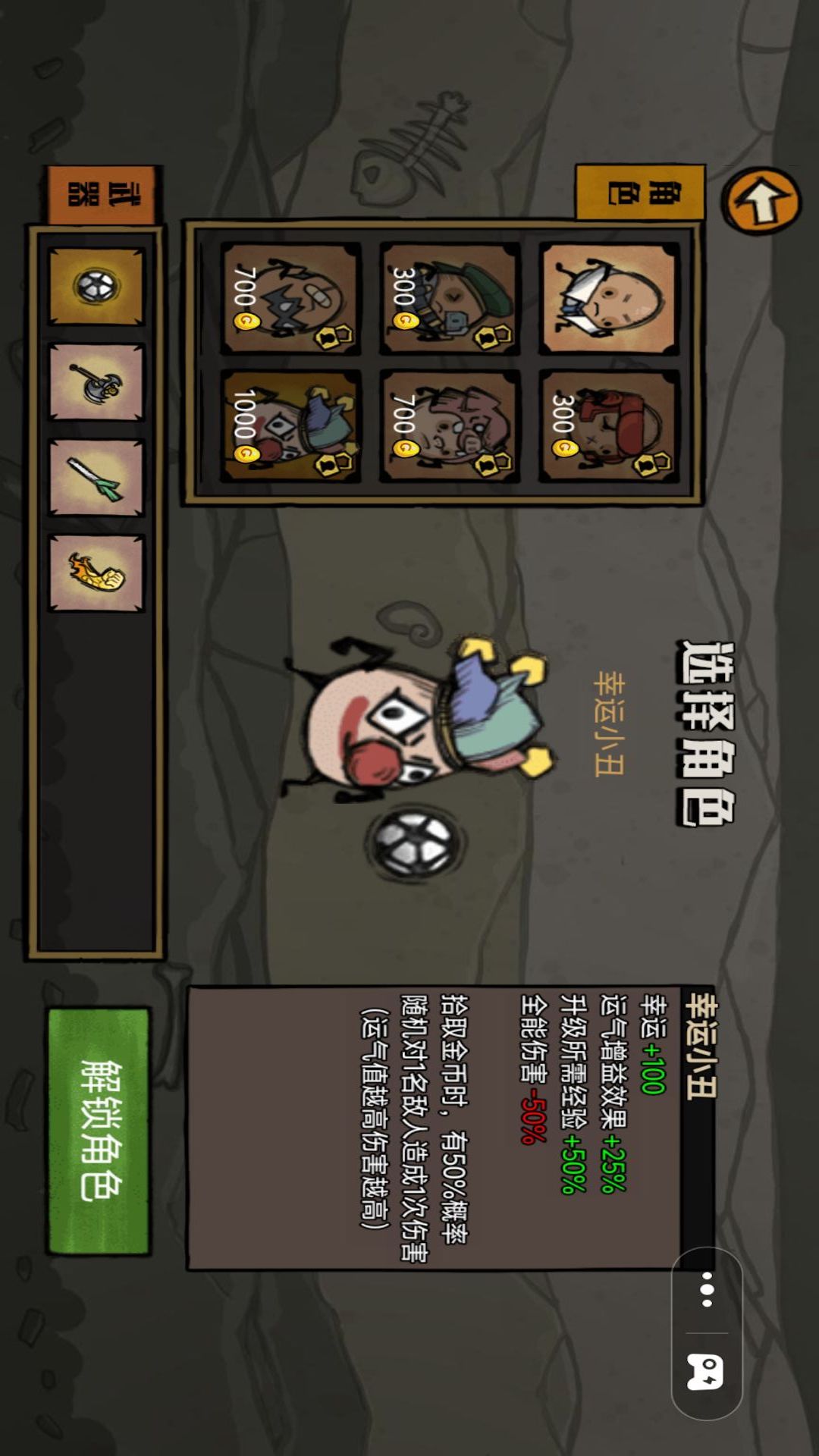This screenshot has width=819, height=1456.
Task: Select the axe weapon
Action: (96, 382)
